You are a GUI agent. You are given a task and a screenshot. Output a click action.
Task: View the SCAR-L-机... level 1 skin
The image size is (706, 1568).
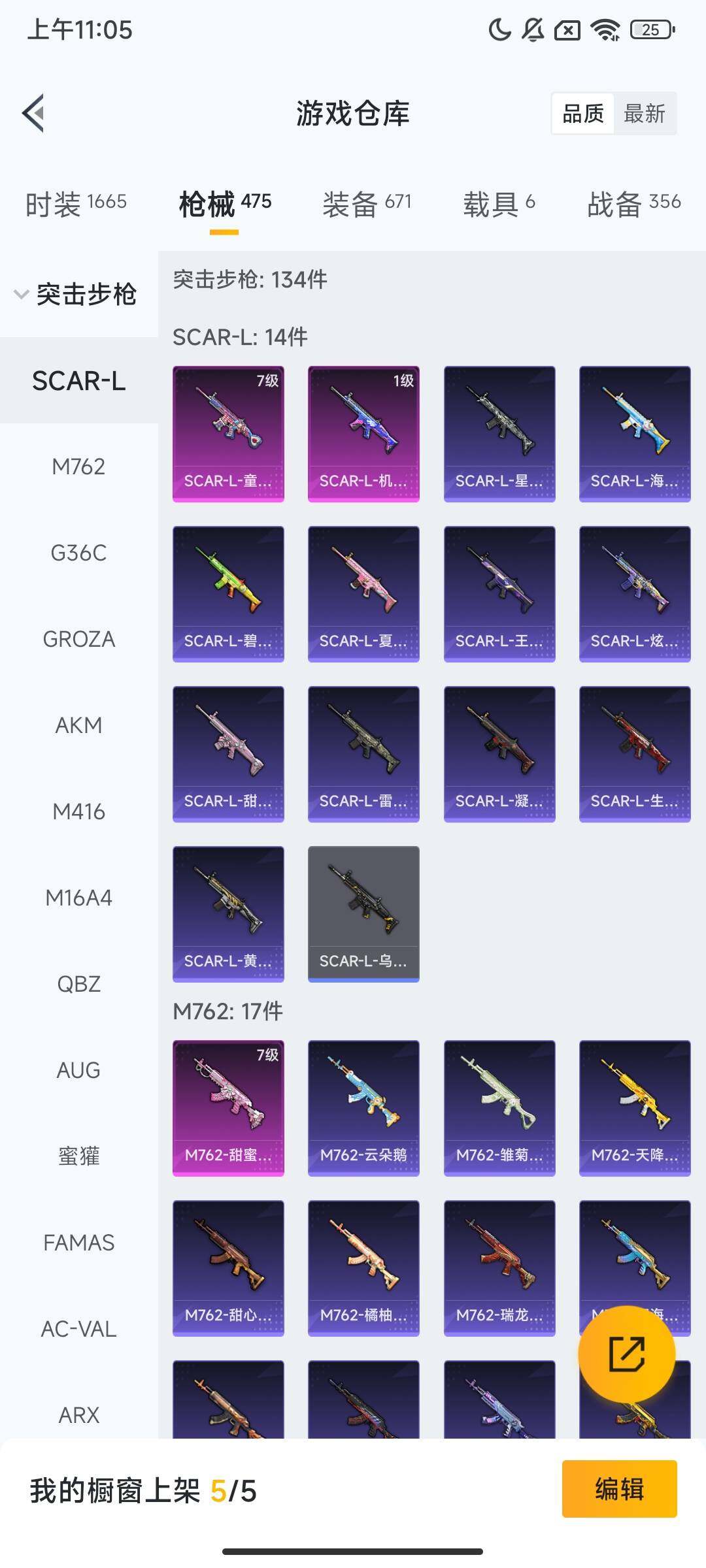[x=363, y=434]
